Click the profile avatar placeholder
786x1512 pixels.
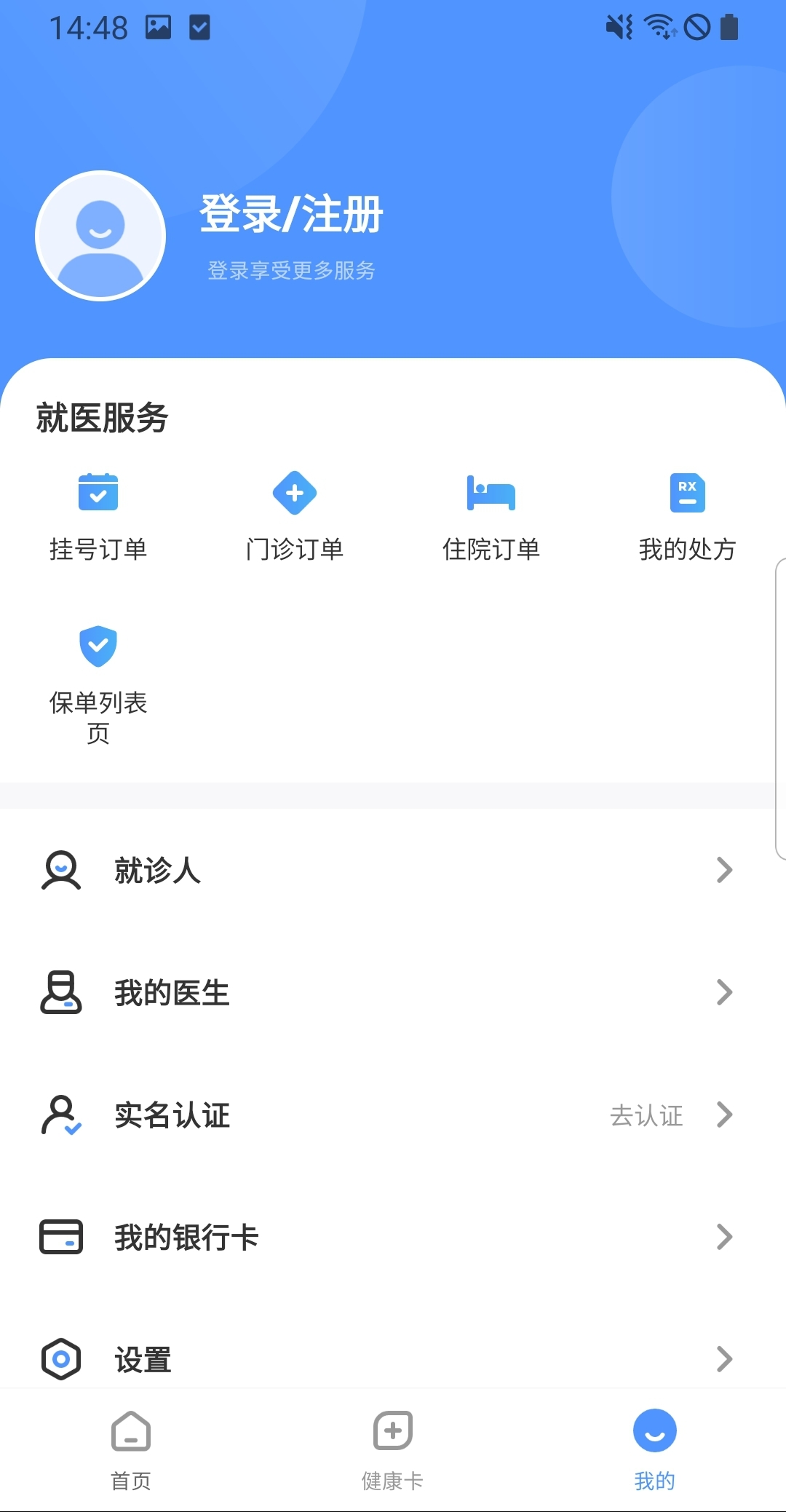click(100, 234)
